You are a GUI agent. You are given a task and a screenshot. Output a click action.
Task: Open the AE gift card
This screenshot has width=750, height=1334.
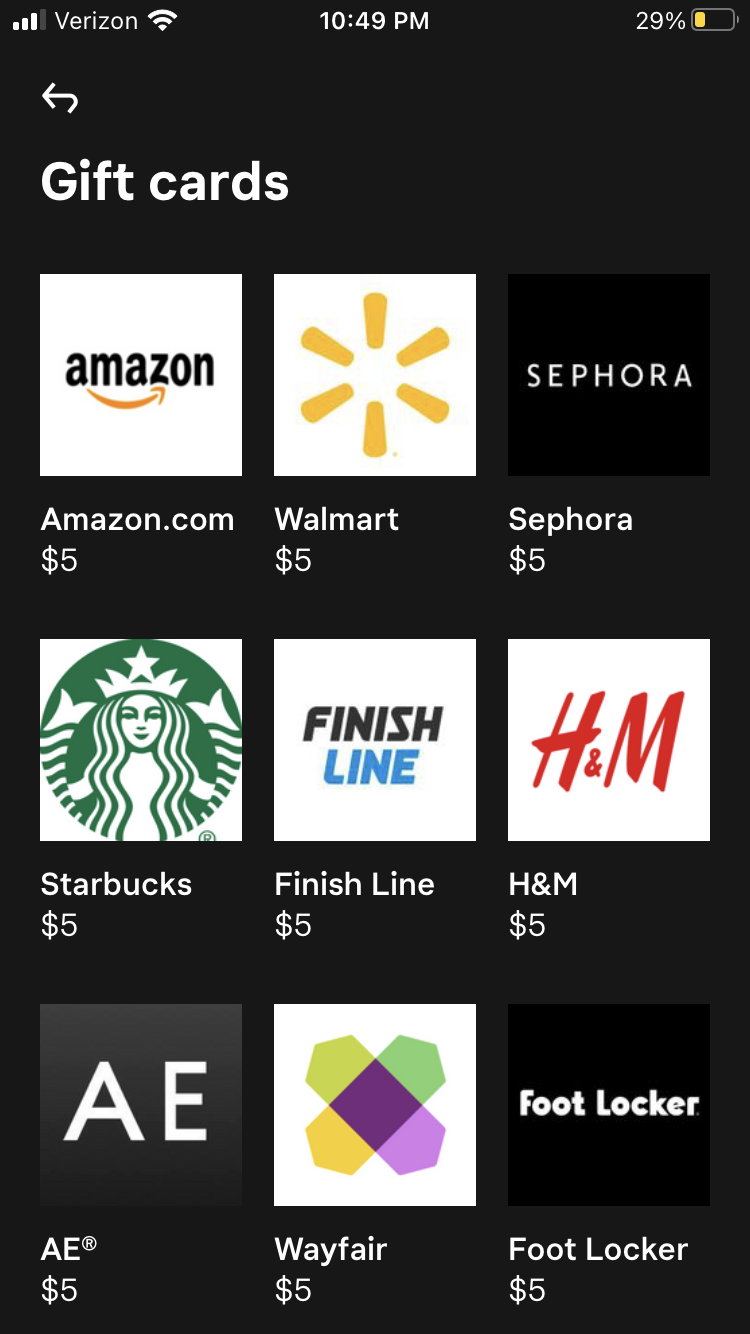coord(141,1105)
